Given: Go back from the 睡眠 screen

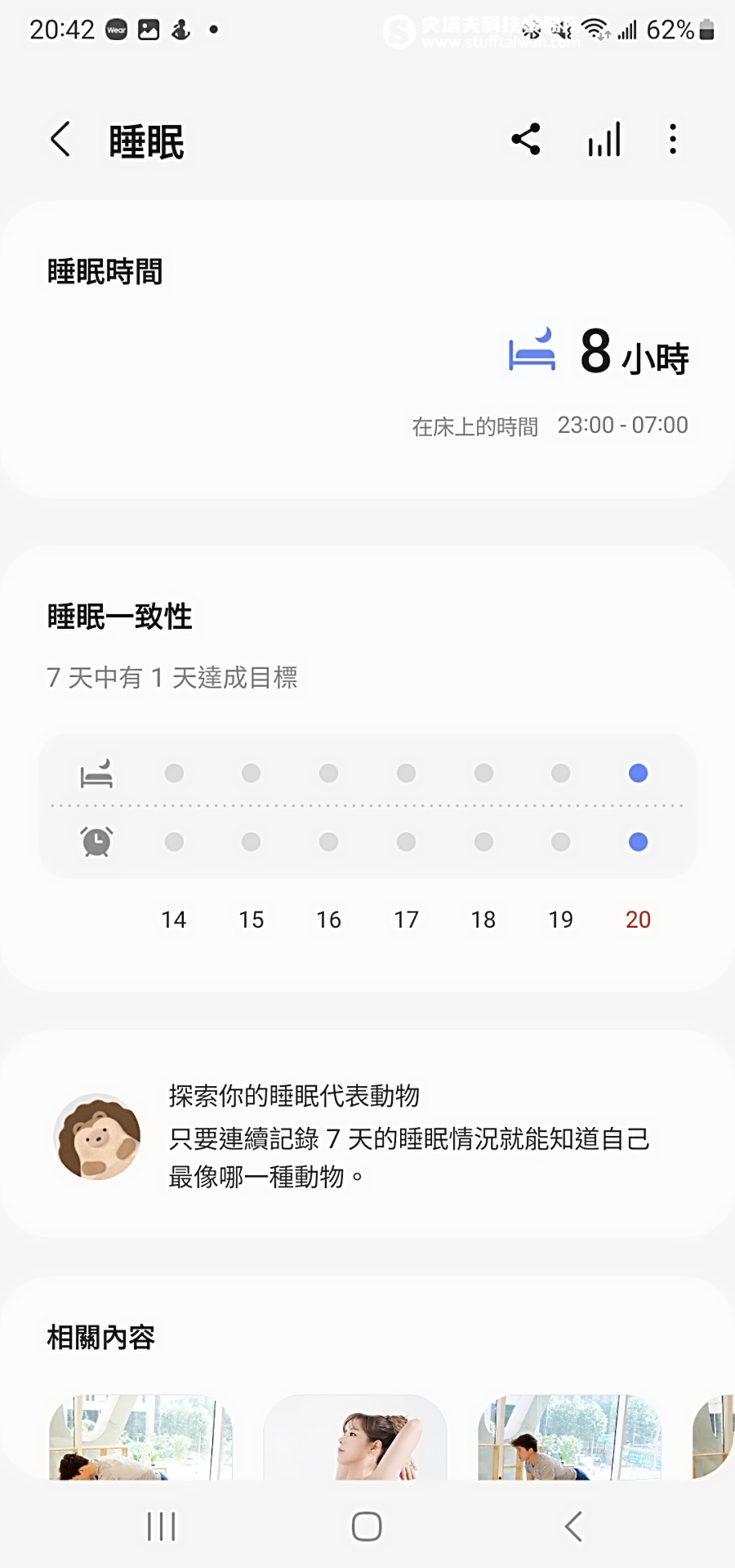Looking at the screenshot, I should point(60,140).
